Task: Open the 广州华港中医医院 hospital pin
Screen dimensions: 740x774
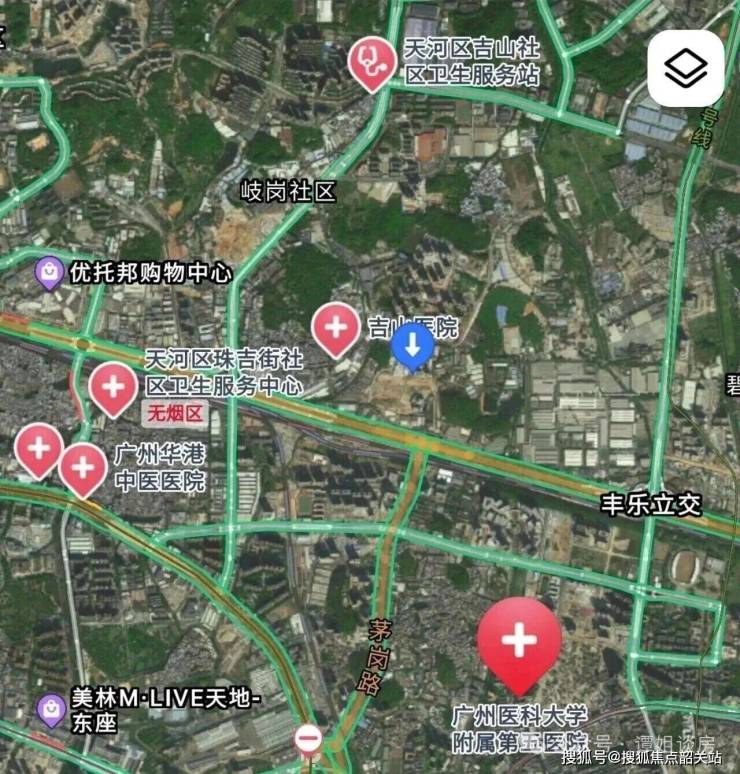Action: [x=83, y=468]
